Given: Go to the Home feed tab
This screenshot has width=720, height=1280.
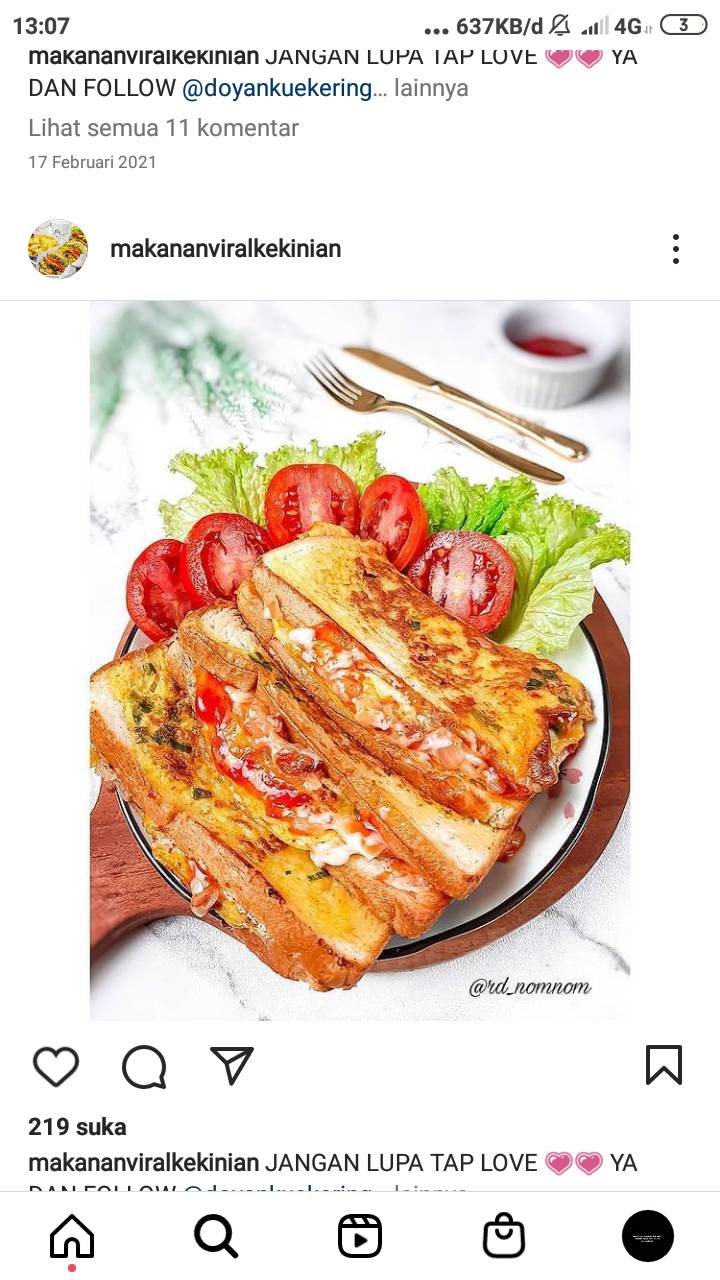Looking at the screenshot, I should [72, 1237].
